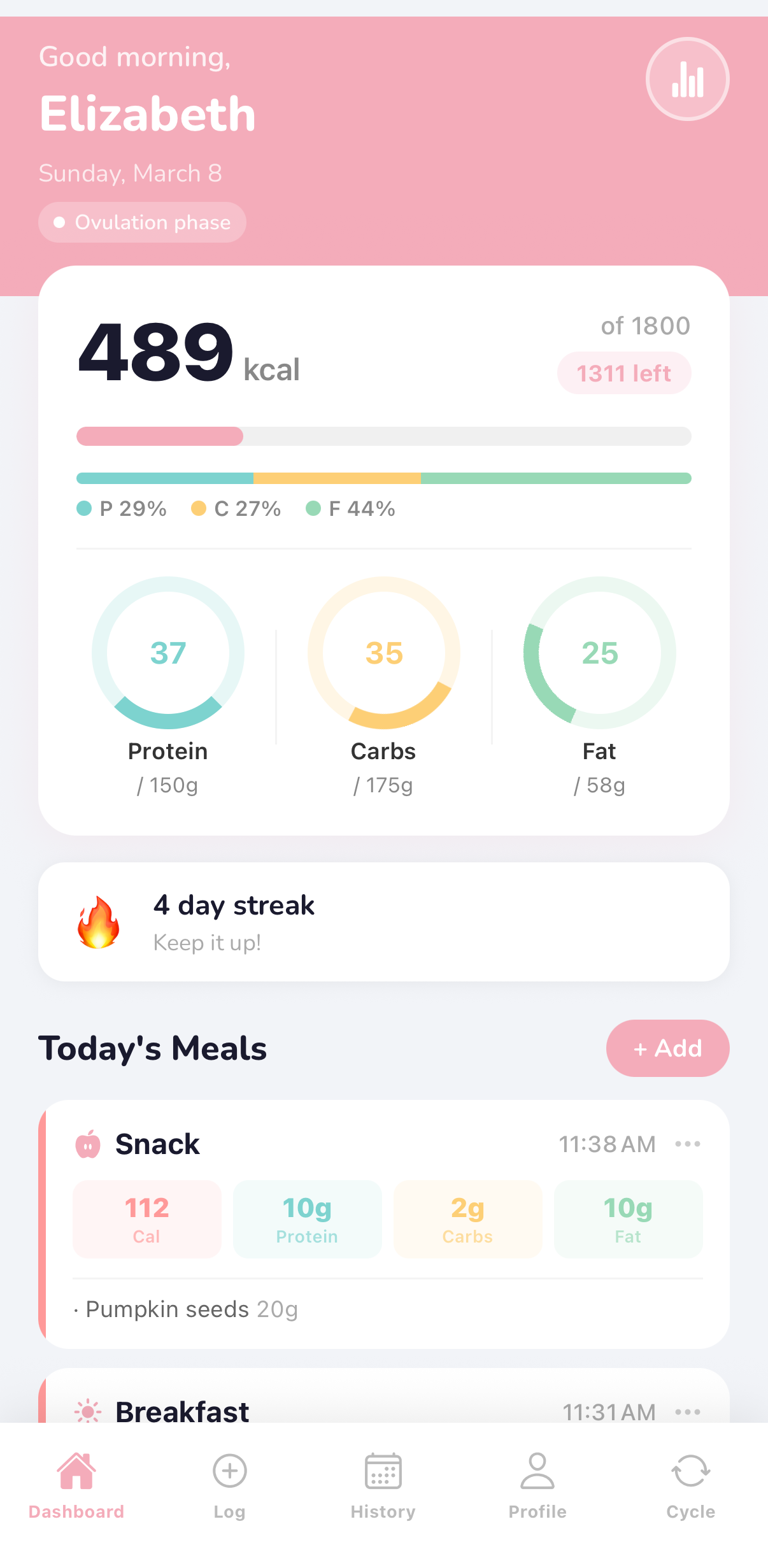The width and height of the screenshot is (768, 1568).
Task: Open the statistics bar chart icon
Action: tap(687, 78)
